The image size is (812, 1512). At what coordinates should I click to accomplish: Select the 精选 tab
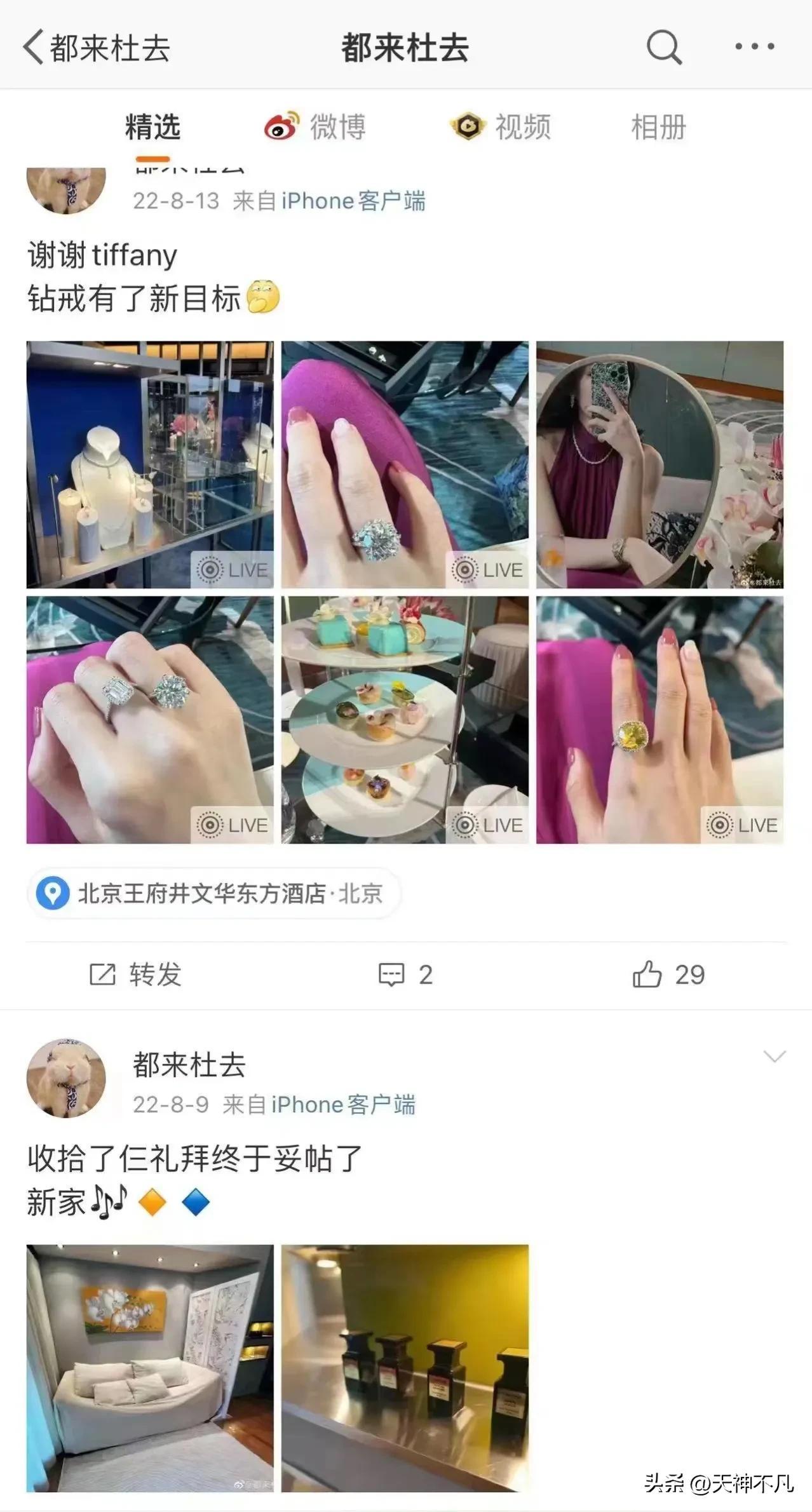tap(152, 126)
